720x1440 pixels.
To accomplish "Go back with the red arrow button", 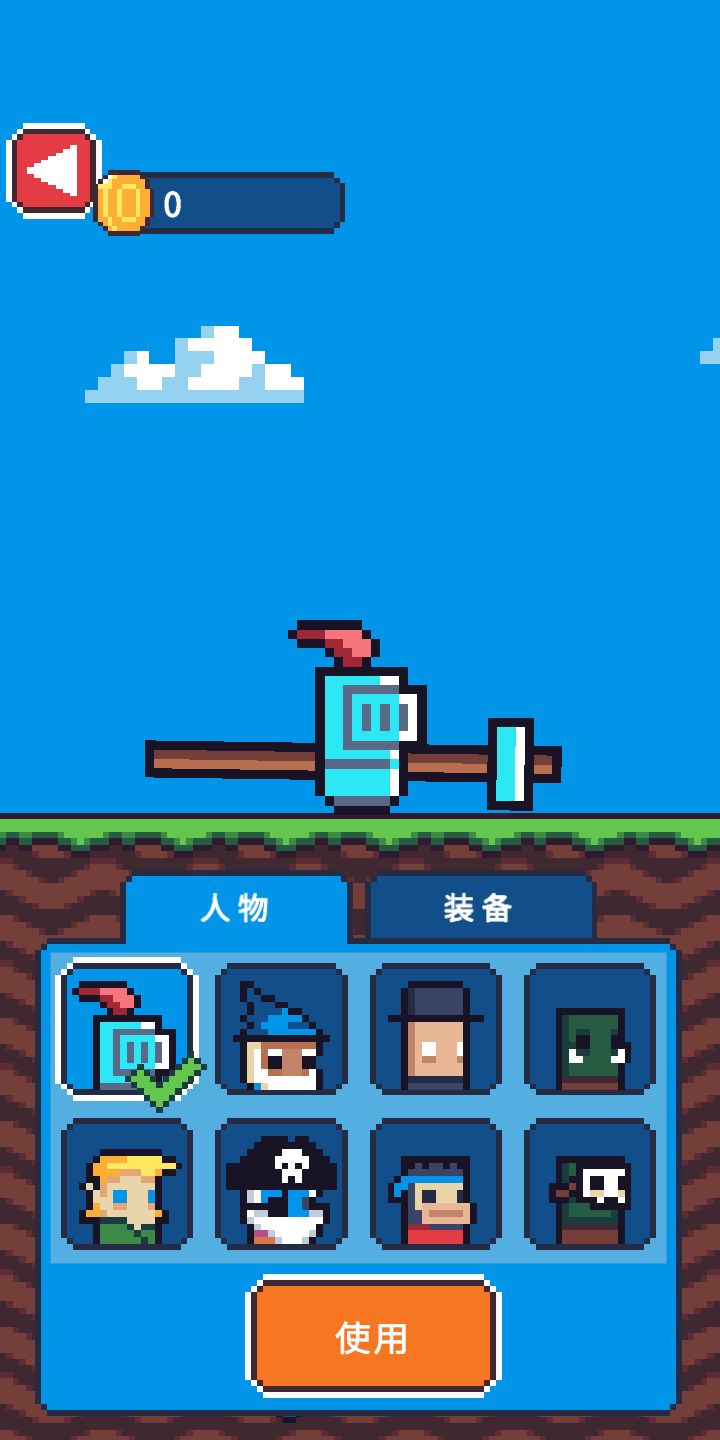I will [54, 170].
